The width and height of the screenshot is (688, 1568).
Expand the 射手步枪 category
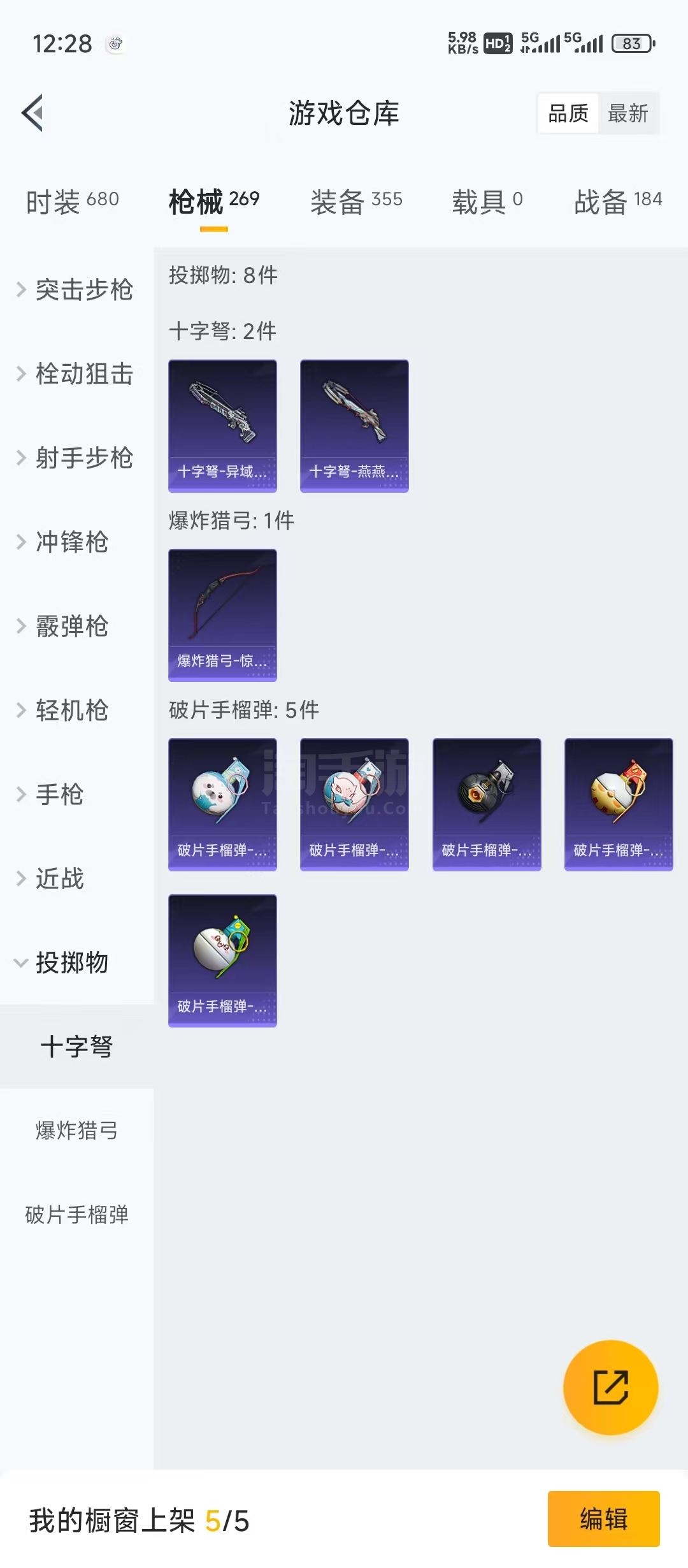tap(76, 458)
